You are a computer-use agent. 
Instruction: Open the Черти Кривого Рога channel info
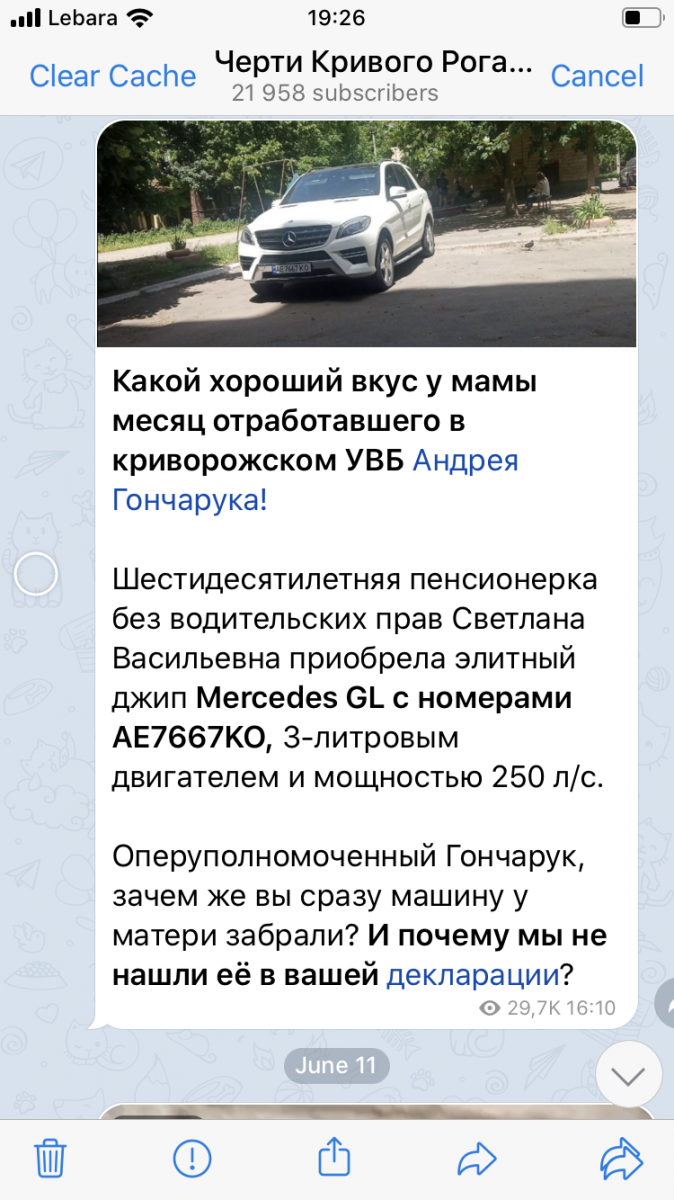point(373,76)
